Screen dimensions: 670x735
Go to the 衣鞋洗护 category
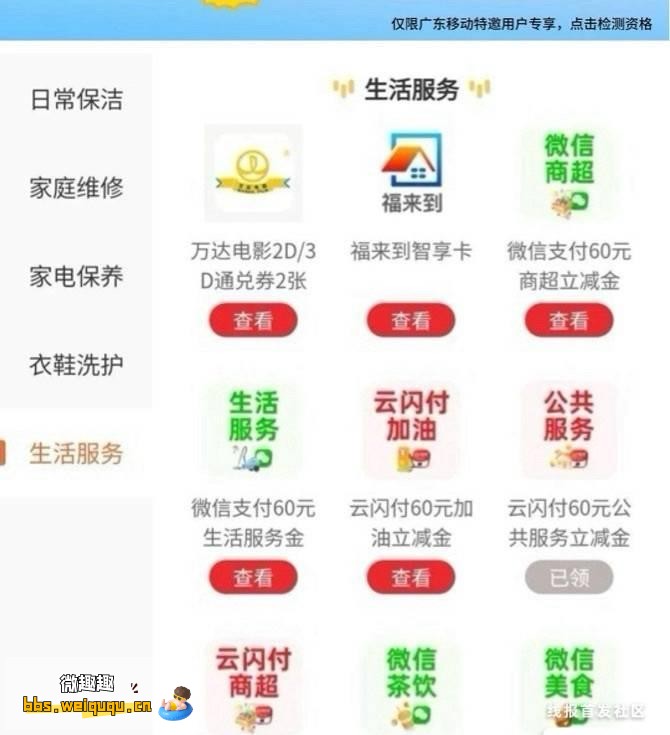[76, 364]
